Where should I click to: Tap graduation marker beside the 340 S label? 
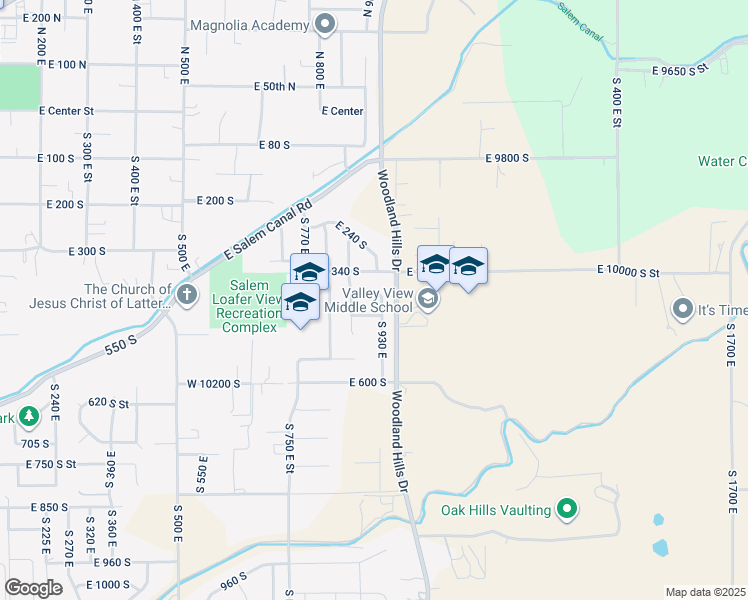(310, 272)
